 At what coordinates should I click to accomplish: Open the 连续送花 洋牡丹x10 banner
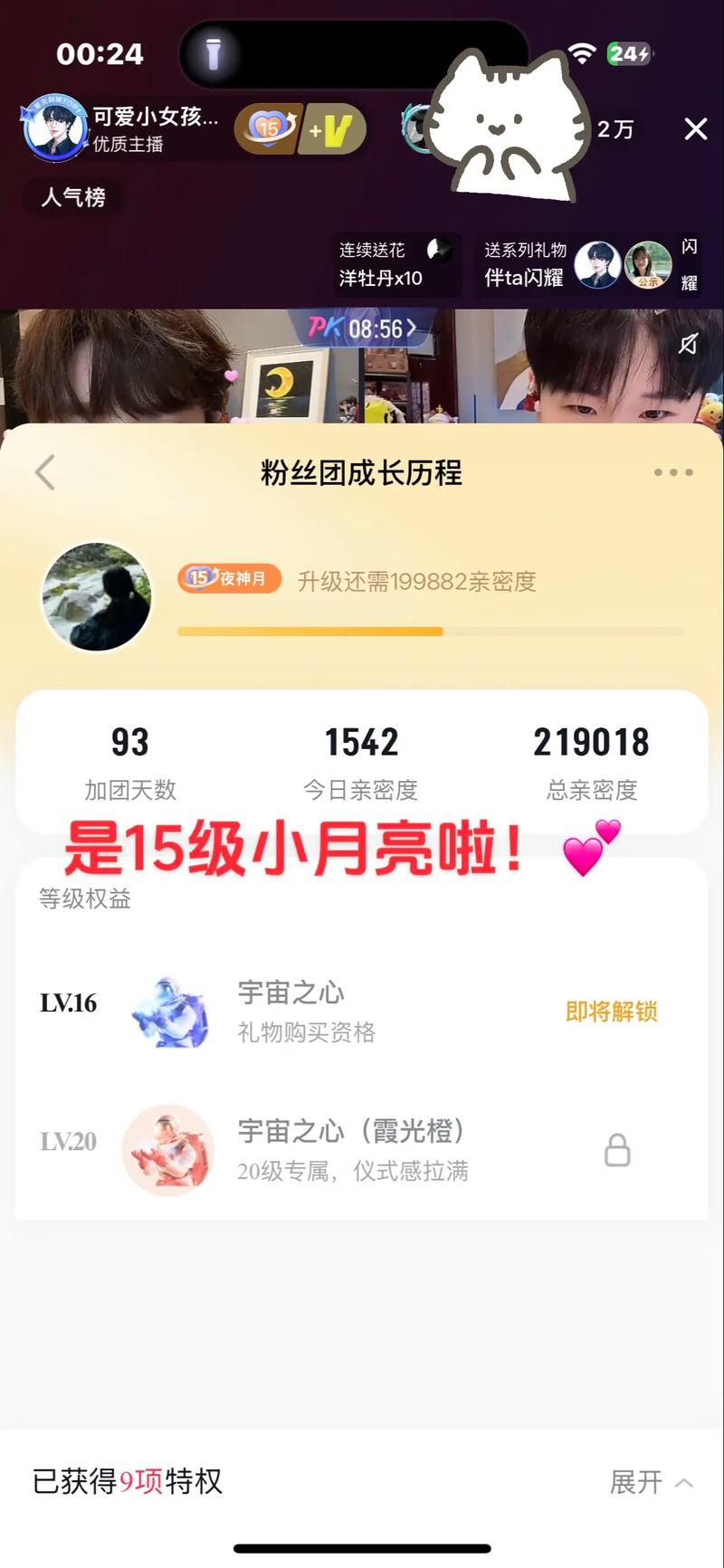coord(396,264)
